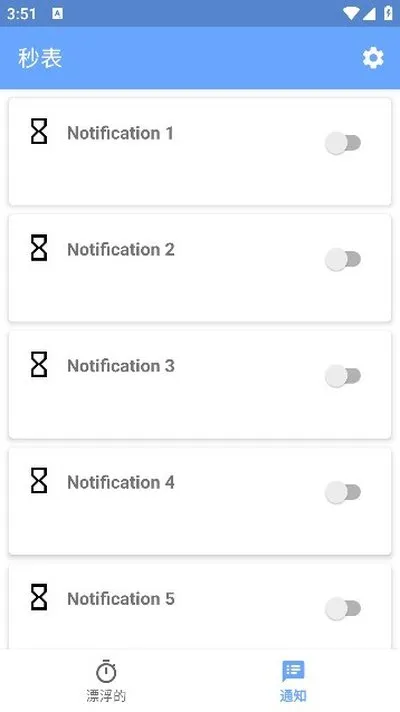This screenshot has height=712, width=400.
Task: Turn on the Notification 2 toggle
Action: 343,259
